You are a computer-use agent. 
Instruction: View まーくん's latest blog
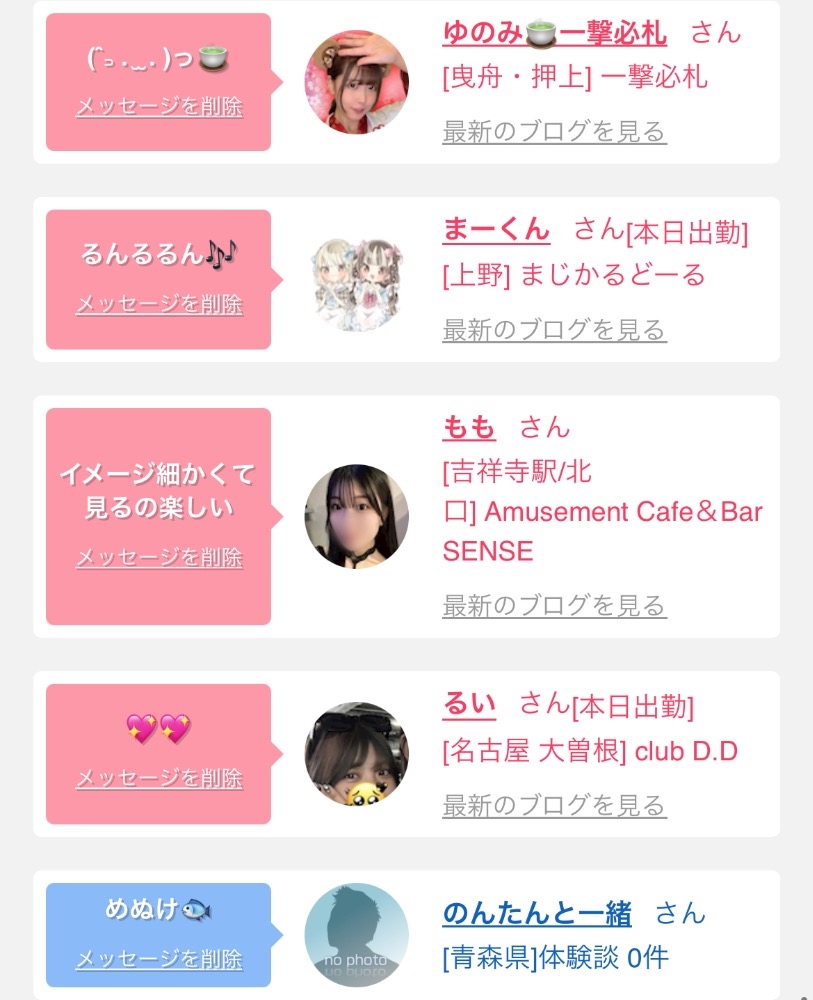click(554, 330)
